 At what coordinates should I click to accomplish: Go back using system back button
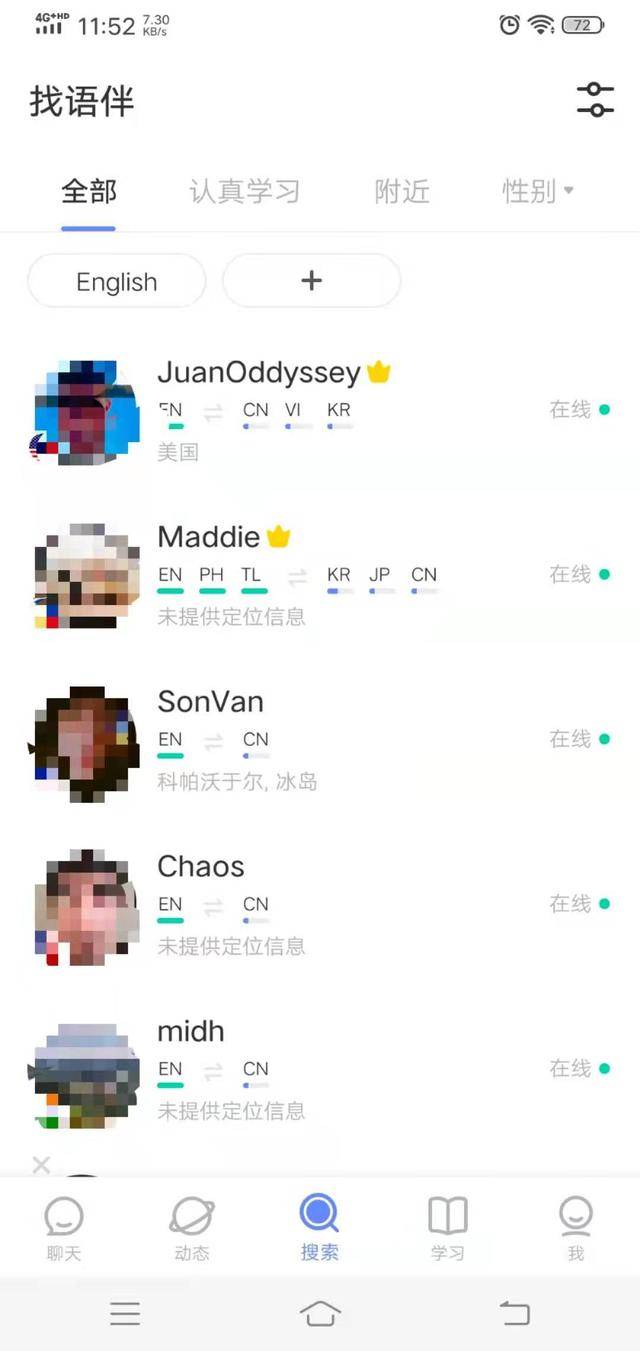[514, 1313]
